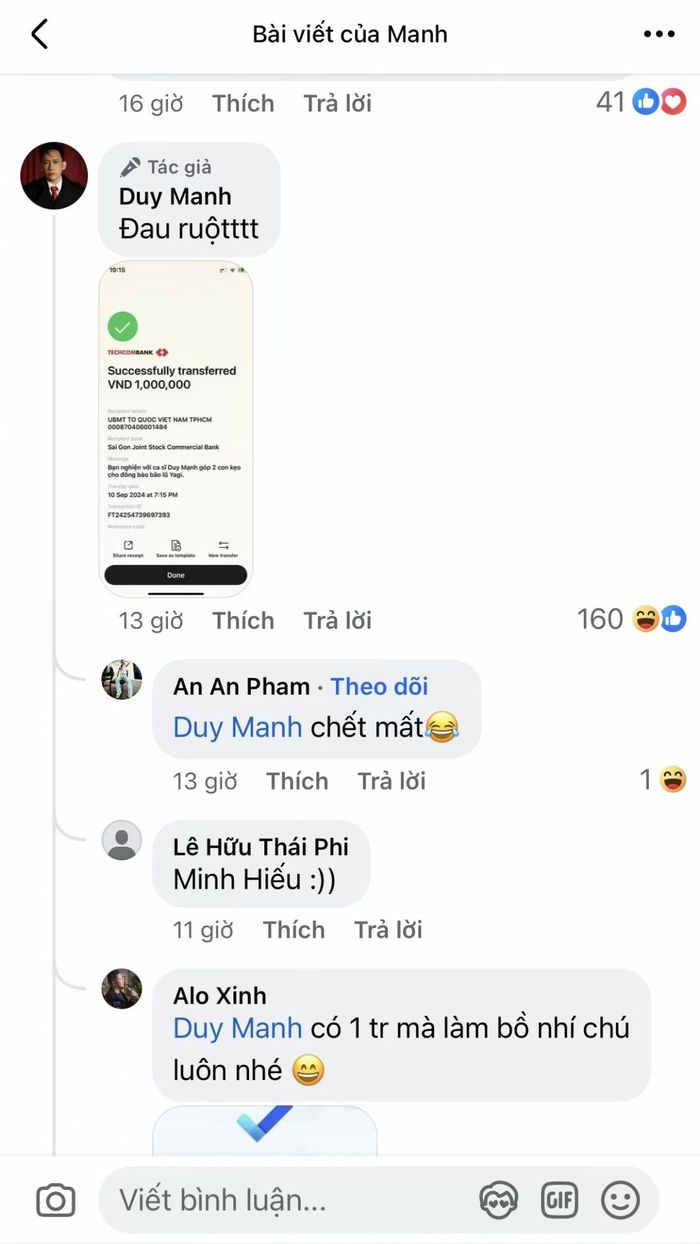Like Lê Hữu Thái Phi's comment
Screen dimensions: 700x1244
coord(293,930)
